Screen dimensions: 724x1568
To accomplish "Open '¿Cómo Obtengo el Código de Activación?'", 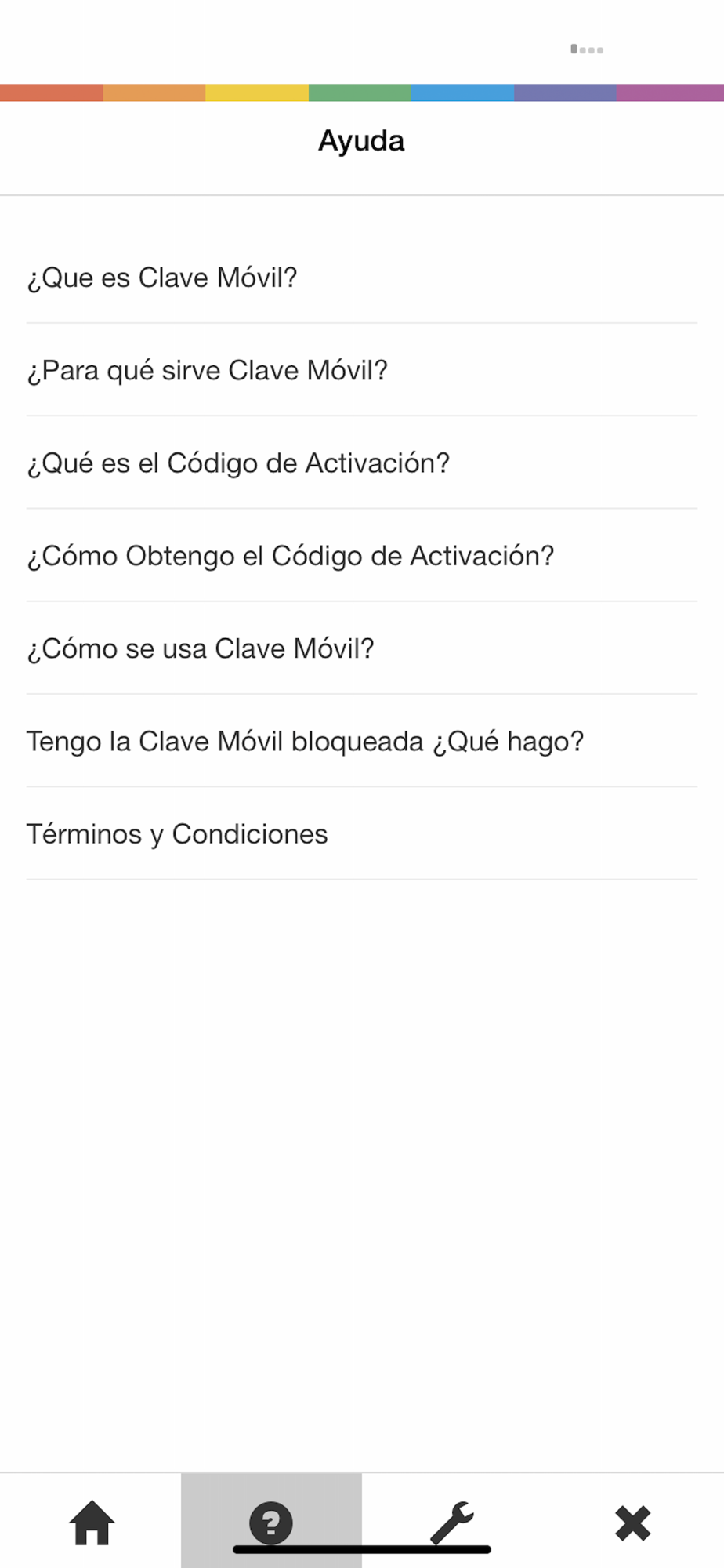I will (x=362, y=555).
